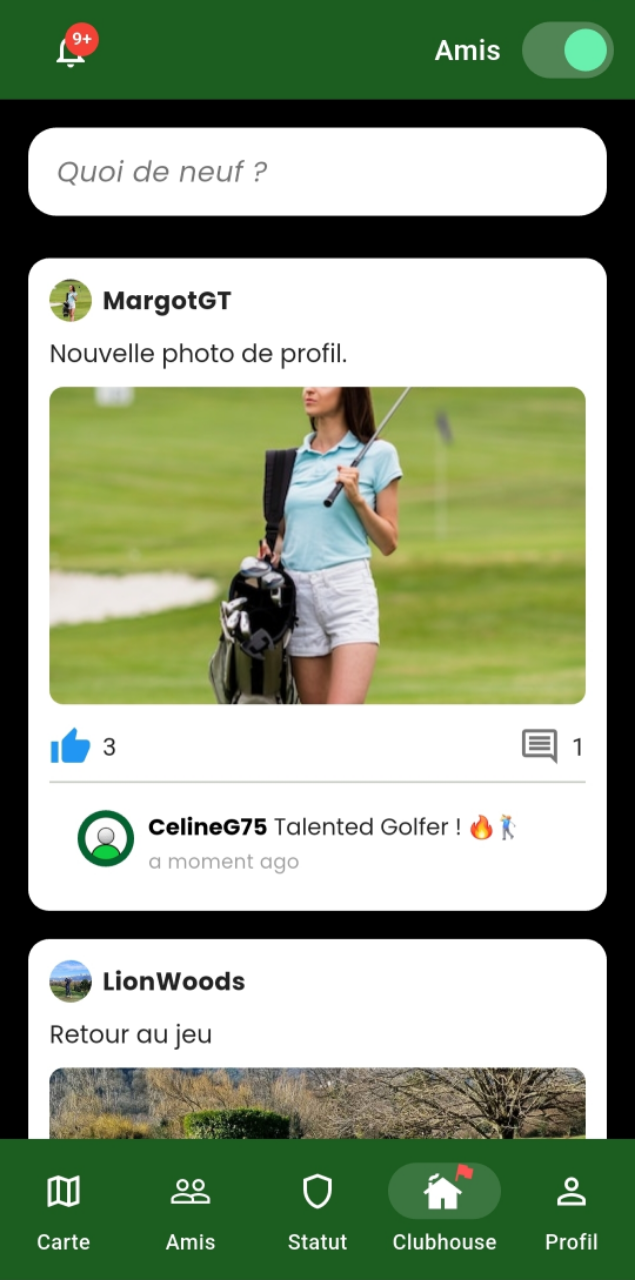635x1280 pixels.
Task: Go to the Statut tab
Action: pos(317,1210)
